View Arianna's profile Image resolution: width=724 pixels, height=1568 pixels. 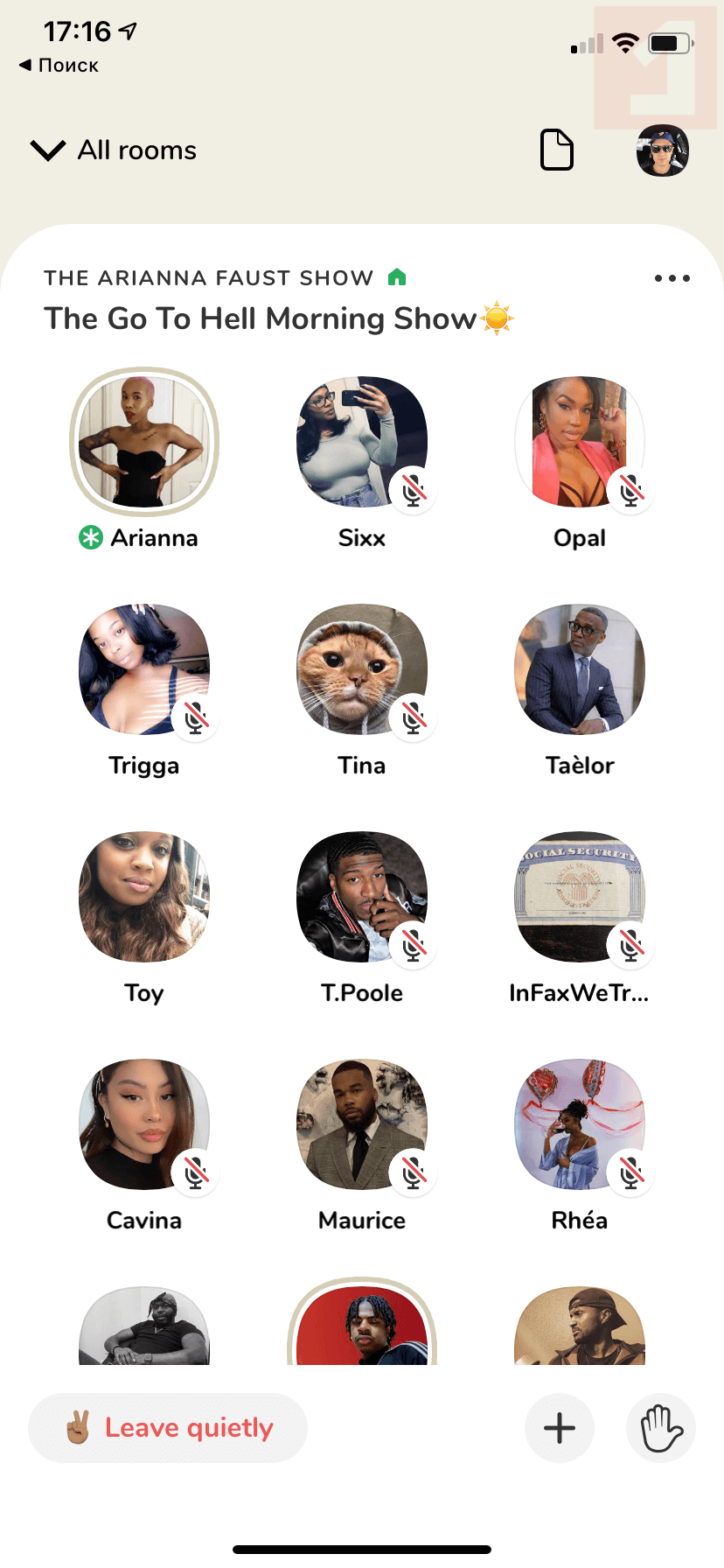pos(144,442)
